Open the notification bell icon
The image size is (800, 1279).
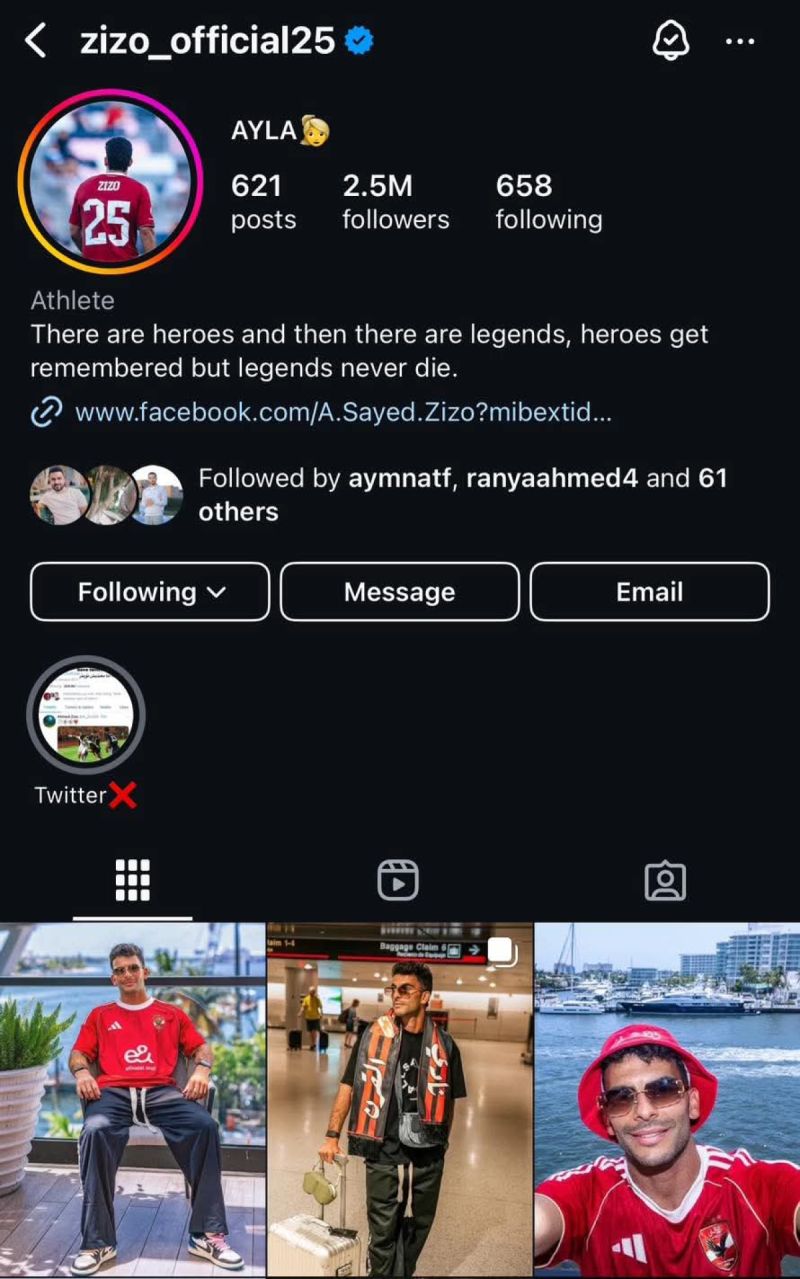[671, 41]
